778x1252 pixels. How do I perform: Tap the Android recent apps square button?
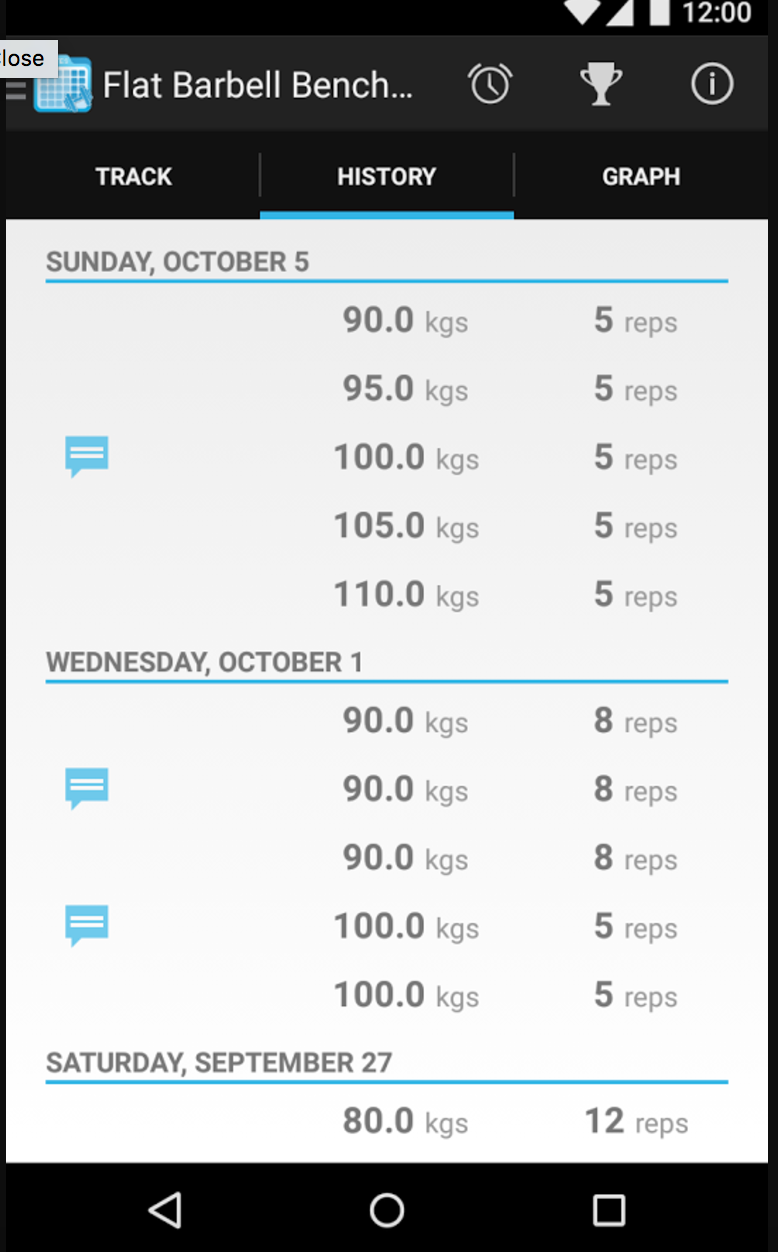coord(609,1210)
